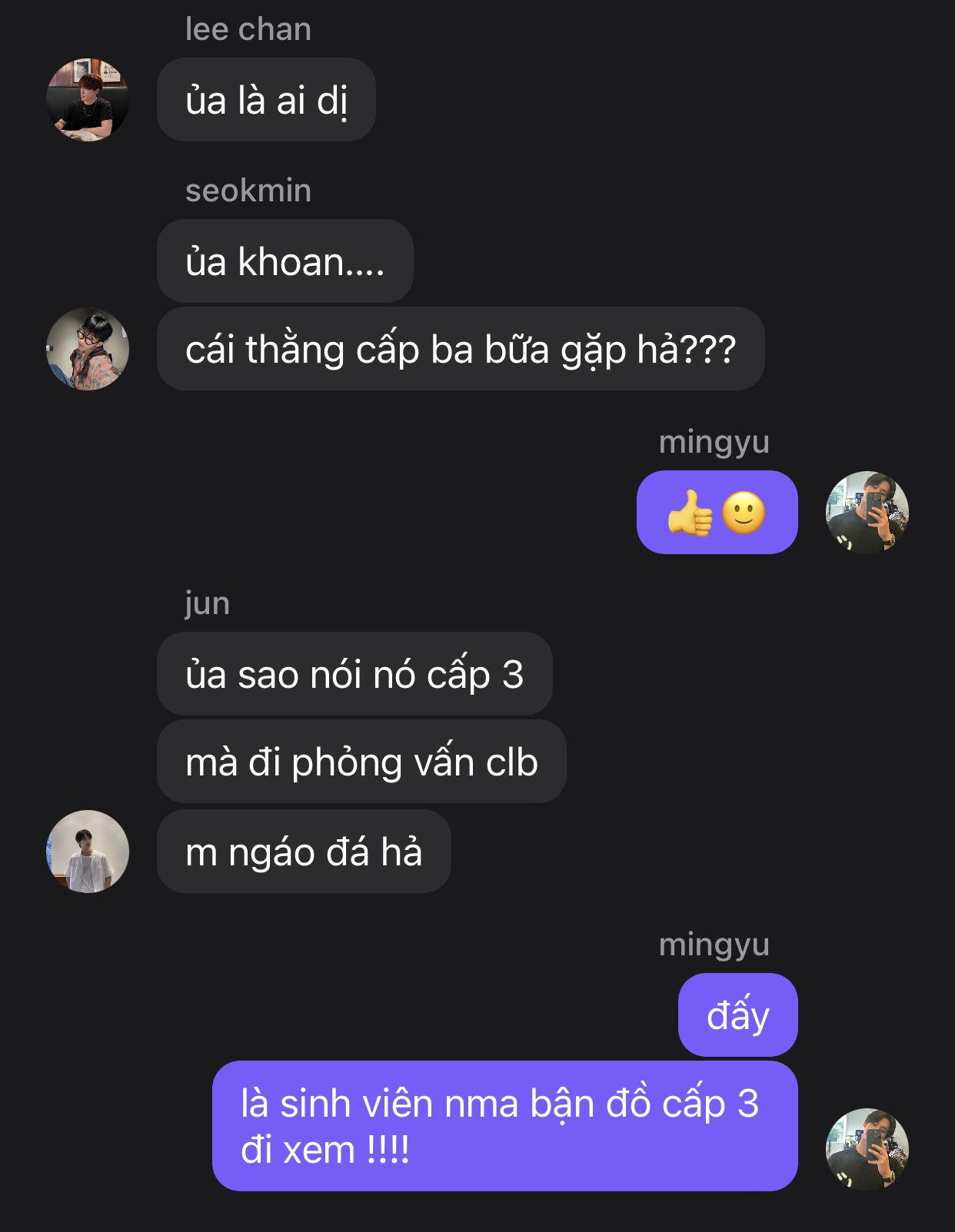View seokmin's avatar beside his messages
The image size is (955, 1232).
pyautogui.click(x=88, y=349)
